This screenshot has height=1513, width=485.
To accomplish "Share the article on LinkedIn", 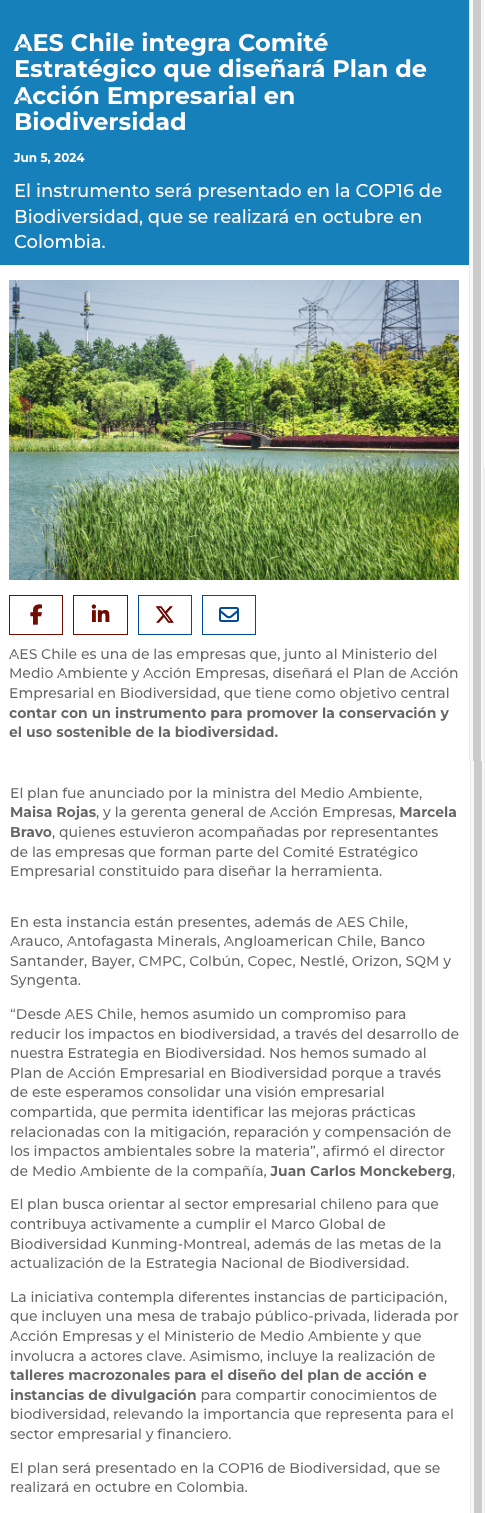I will coord(100,615).
